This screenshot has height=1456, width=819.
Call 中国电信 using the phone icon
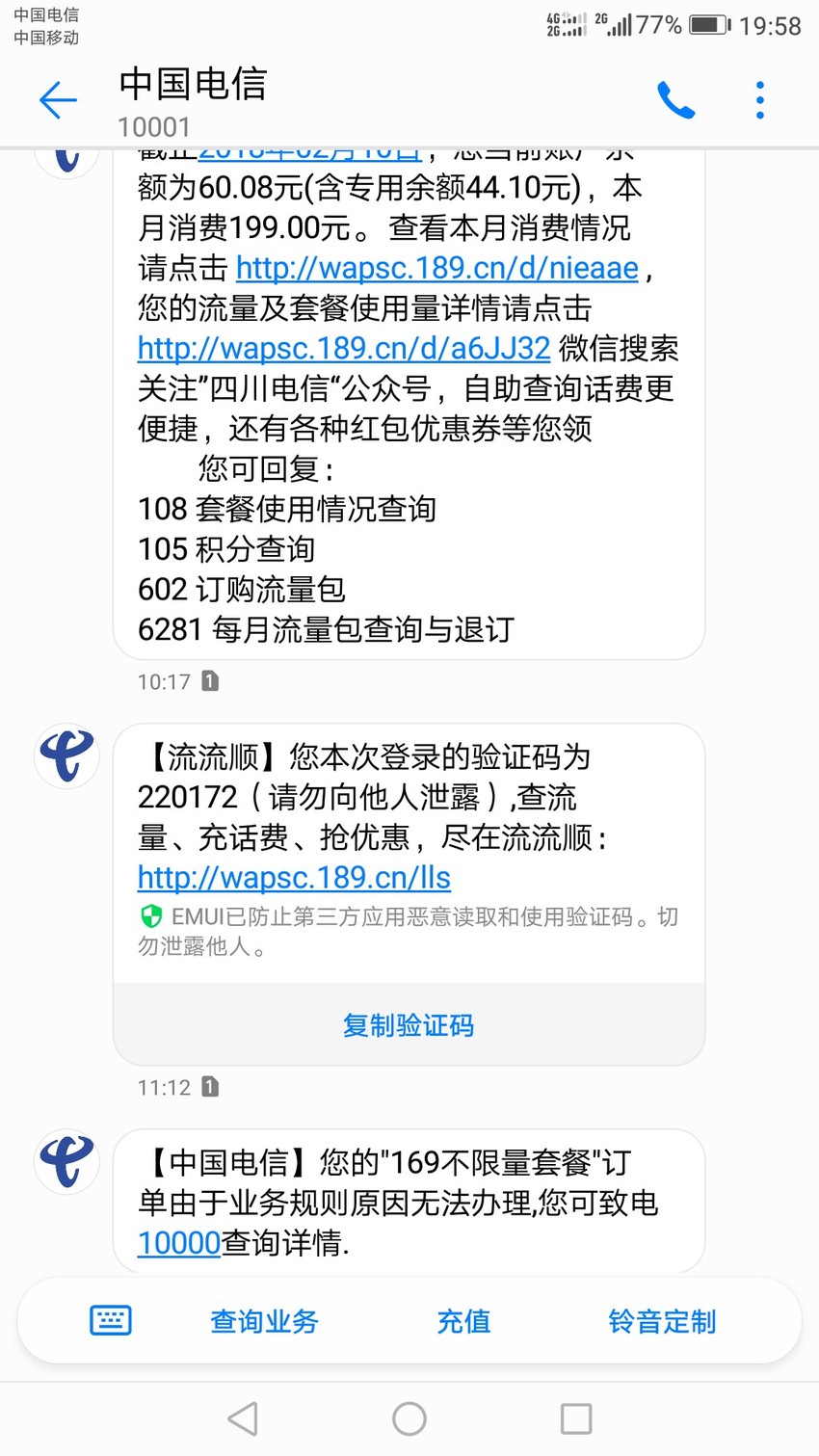click(x=675, y=100)
